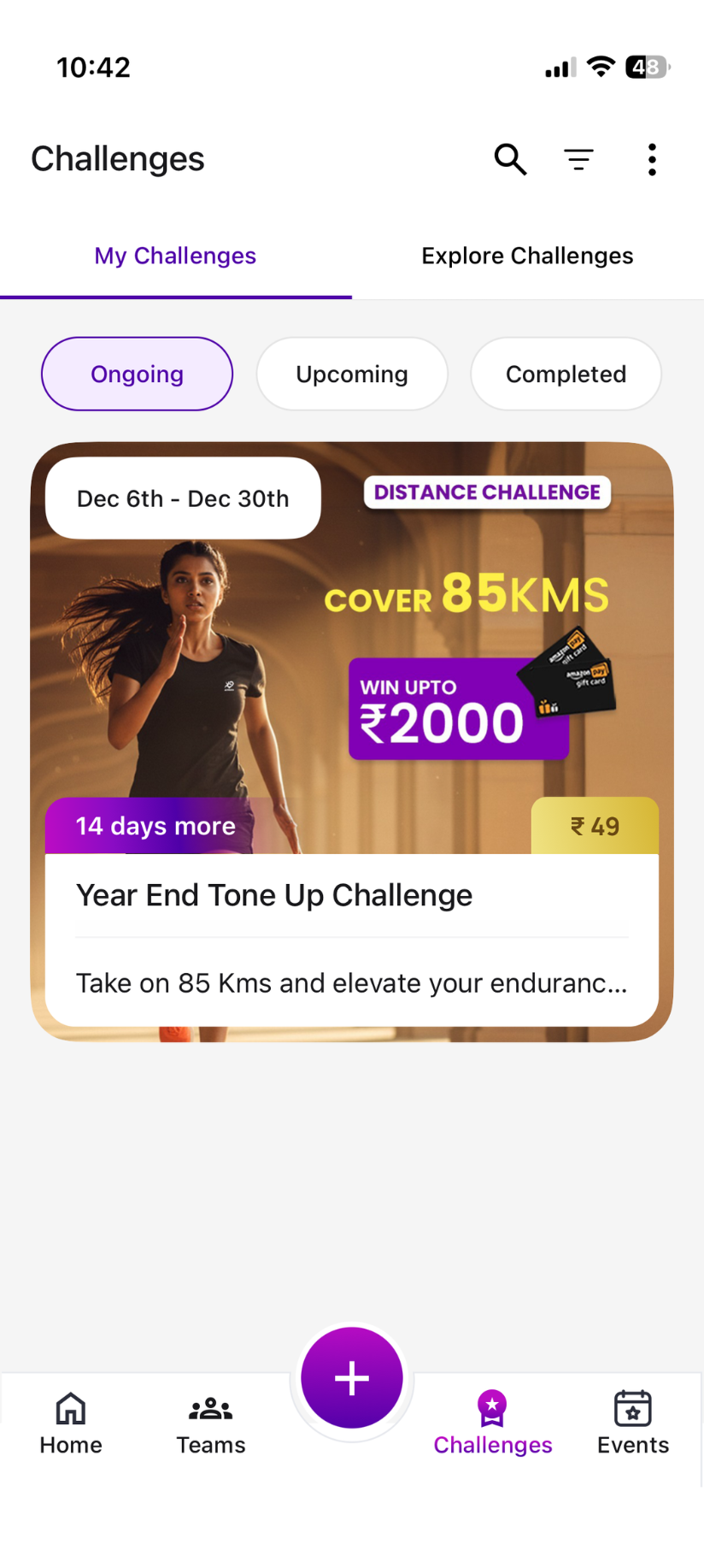Switch to the Explore Challenges tab

tap(526, 255)
